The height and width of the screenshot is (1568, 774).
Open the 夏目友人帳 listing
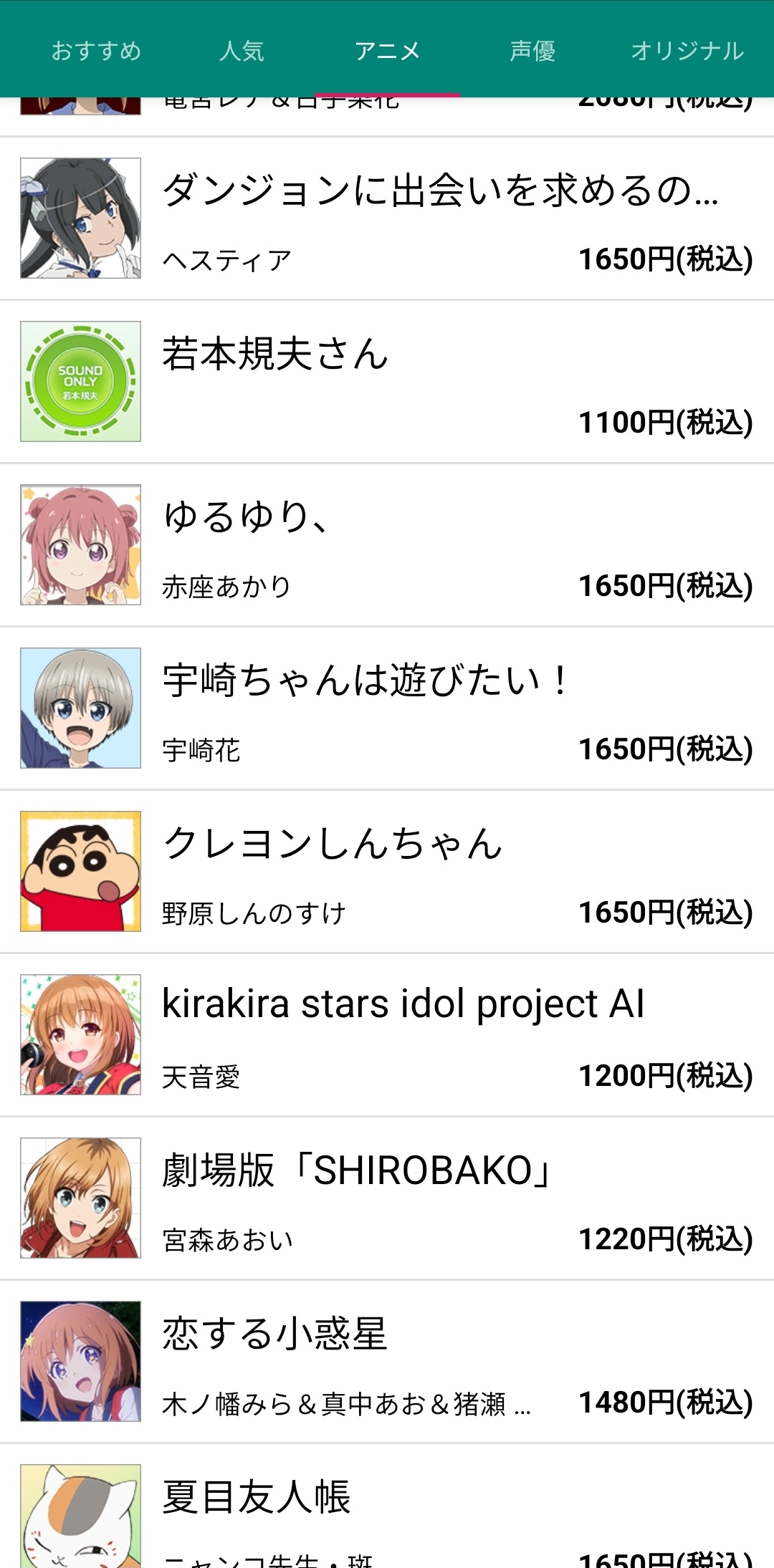click(387, 1511)
